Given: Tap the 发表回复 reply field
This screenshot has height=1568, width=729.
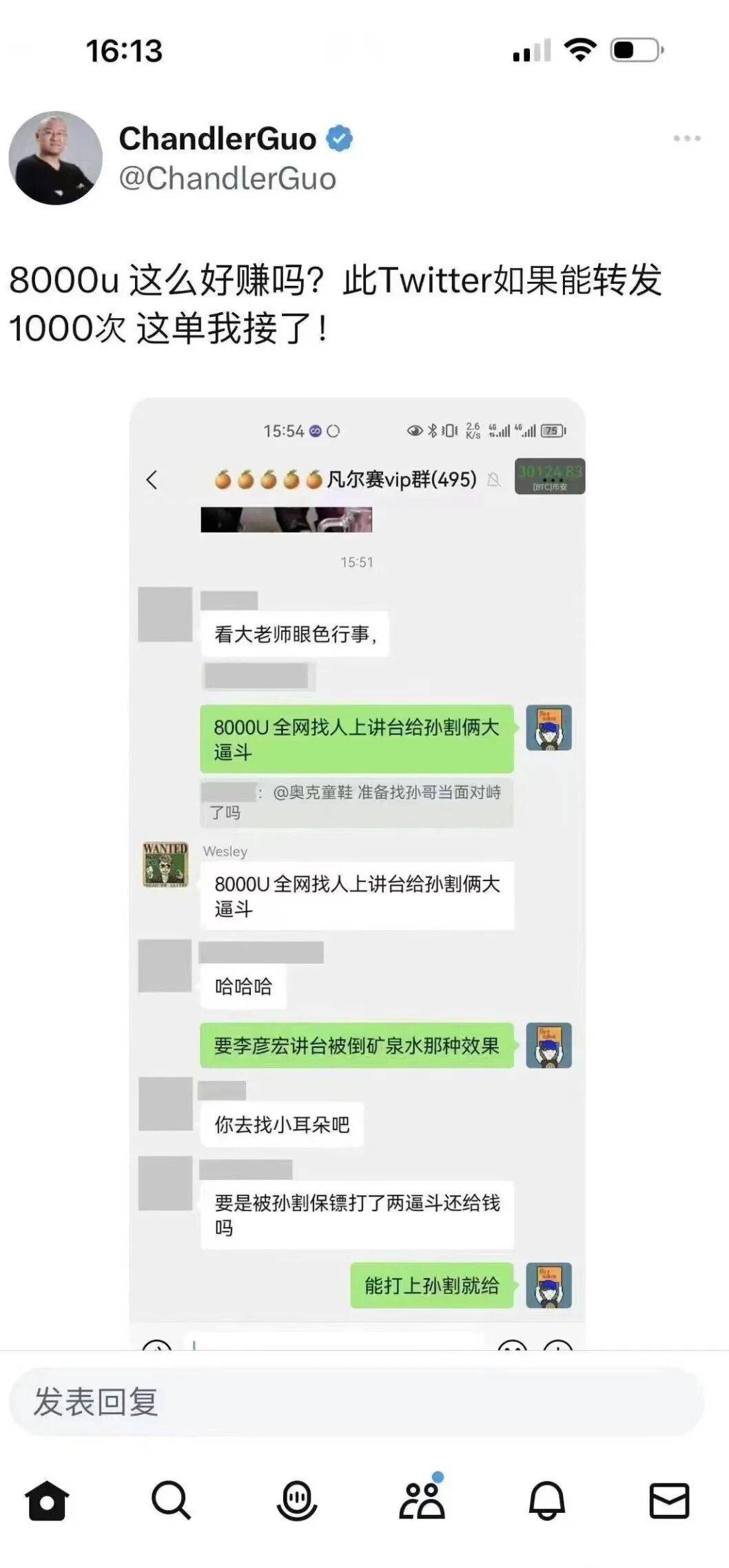Looking at the screenshot, I should [357, 1401].
